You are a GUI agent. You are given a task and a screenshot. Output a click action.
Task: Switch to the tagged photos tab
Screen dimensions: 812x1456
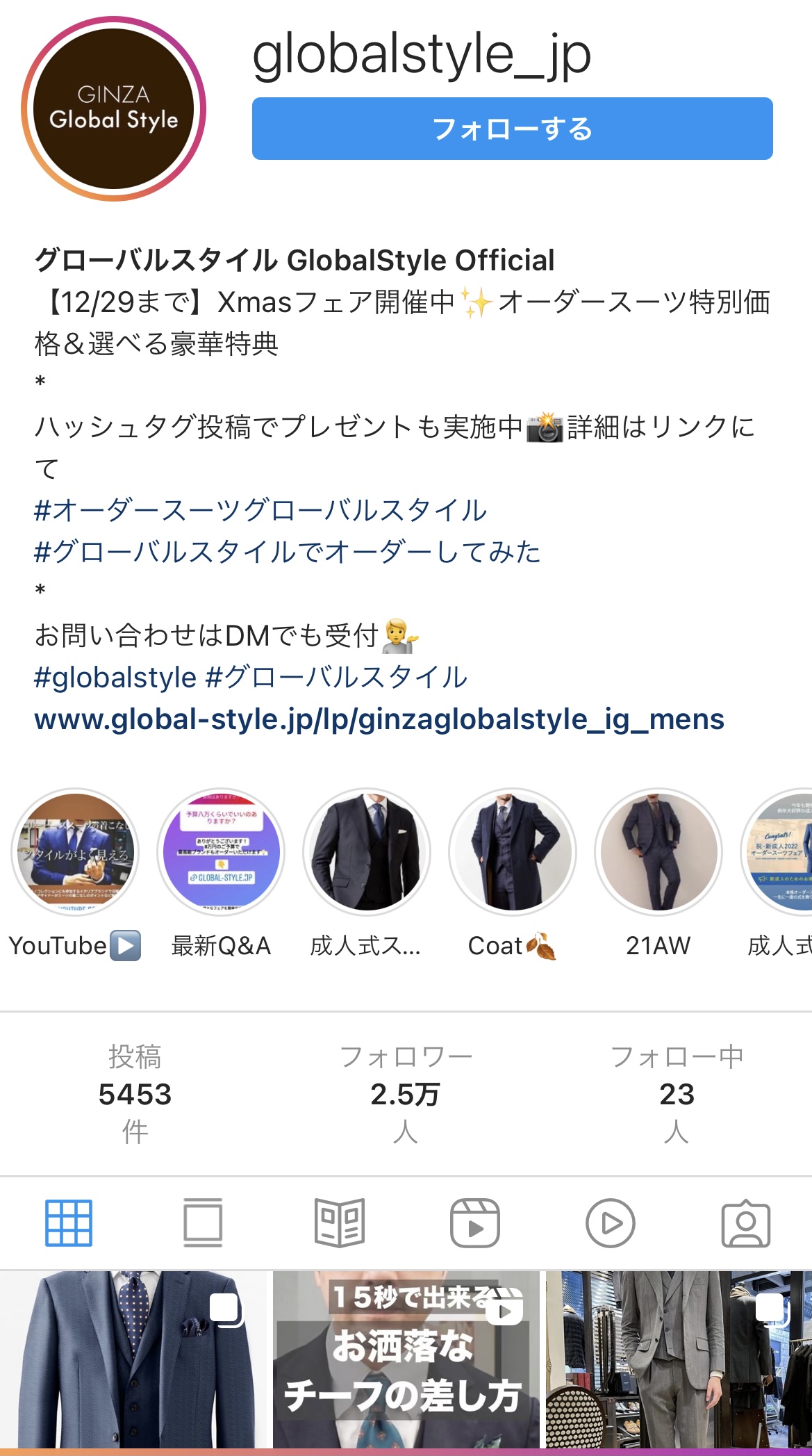[745, 1222]
